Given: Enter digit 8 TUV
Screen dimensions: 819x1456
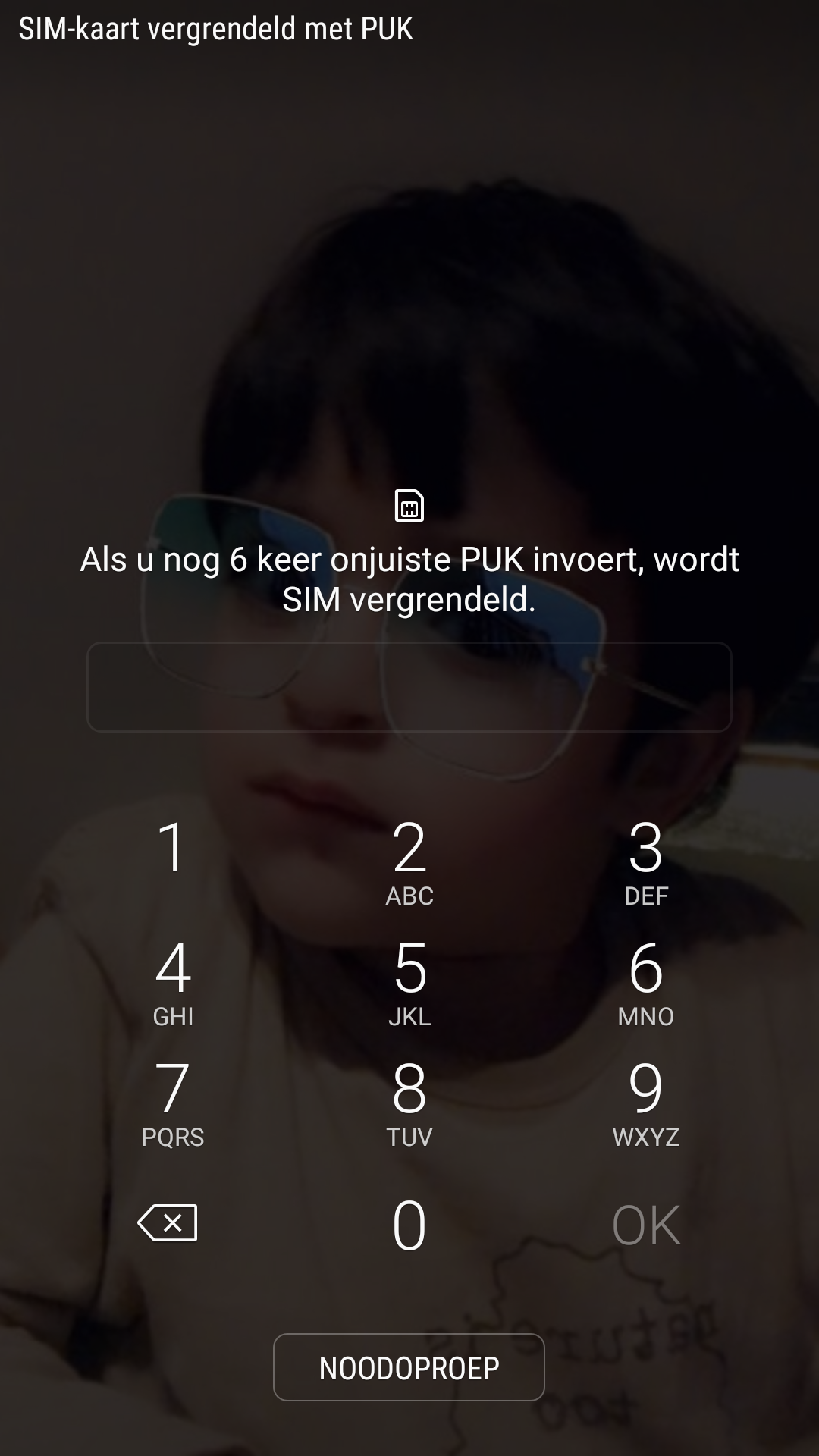Looking at the screenshot, I should (409, 1103).
